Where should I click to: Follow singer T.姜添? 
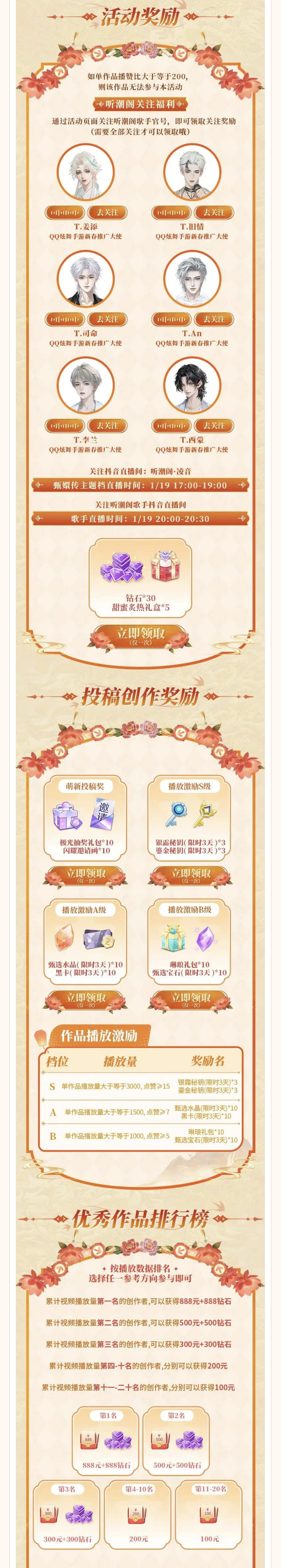(107, 212)
